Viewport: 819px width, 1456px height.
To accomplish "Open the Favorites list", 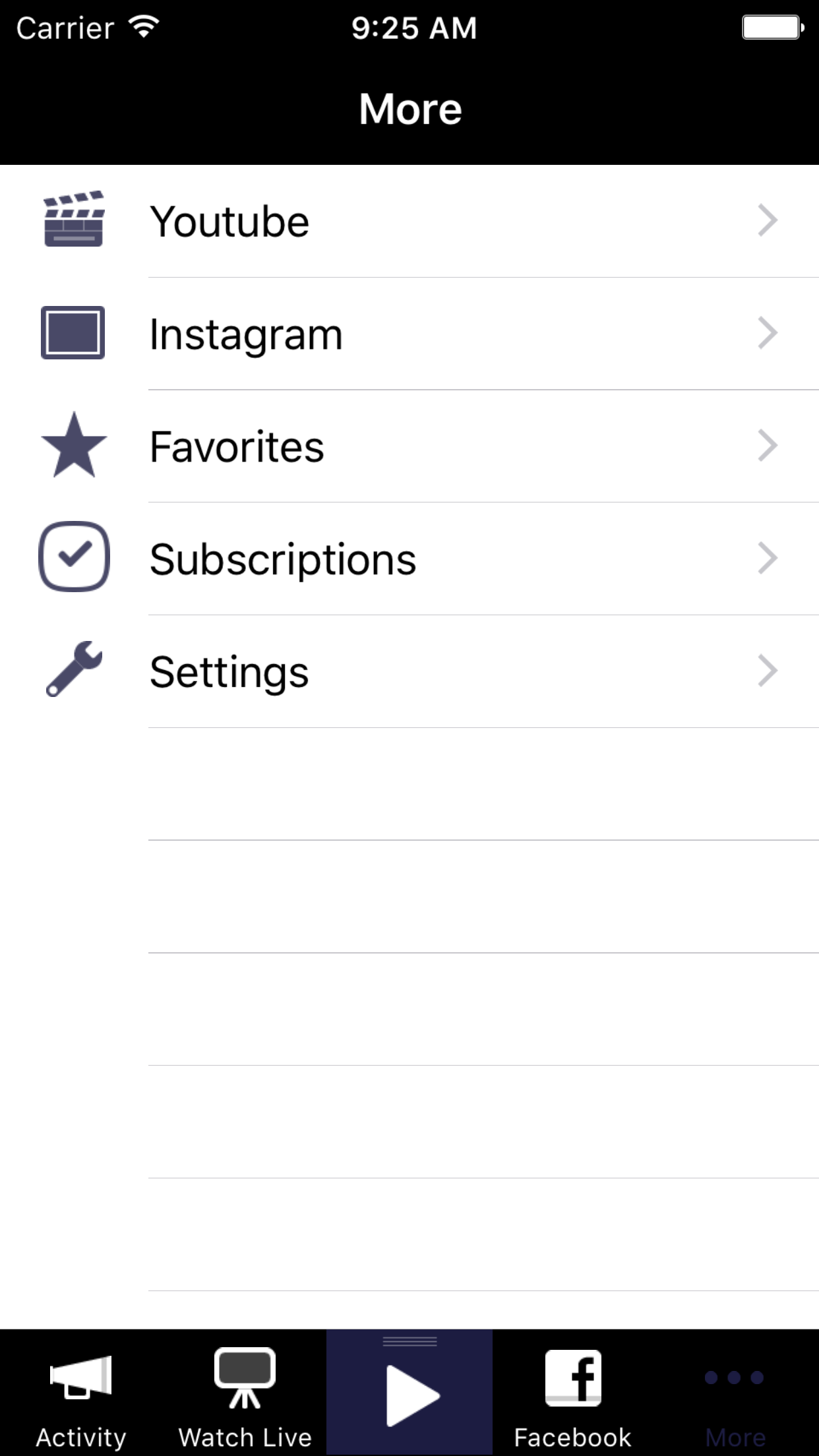I will (409, 446).
